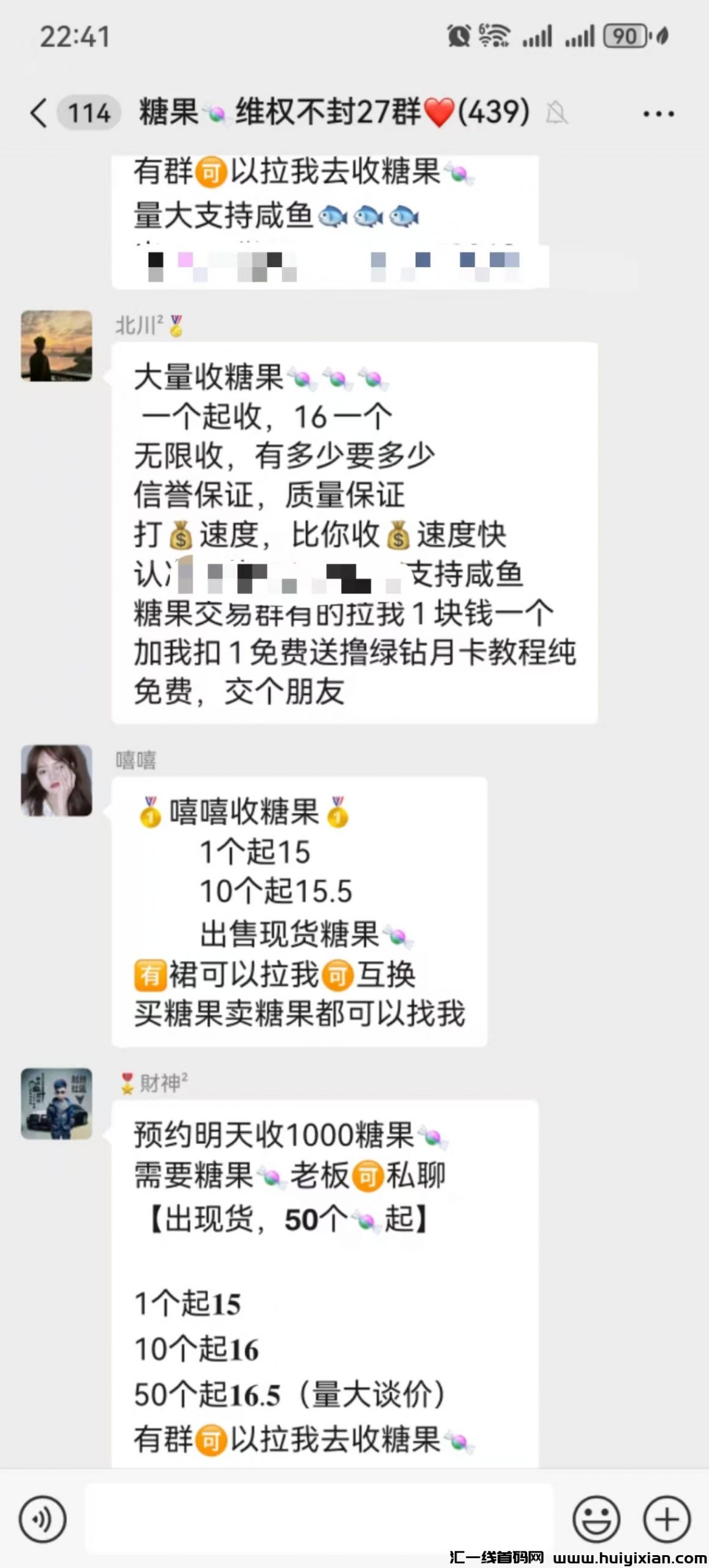Open the plus attachment menu
The width and height of the screenshot is (709, 1568).
pyautogui.click(x=667, y=1519)
